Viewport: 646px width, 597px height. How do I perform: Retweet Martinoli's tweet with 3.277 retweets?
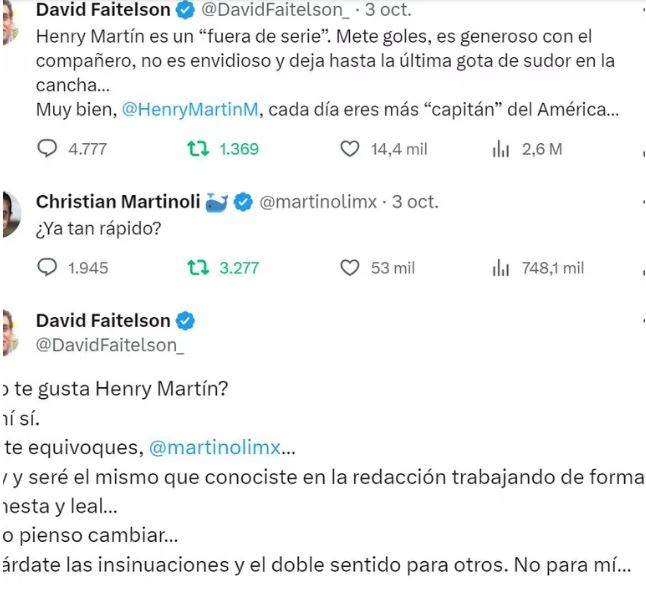click(x=197, y=268)
